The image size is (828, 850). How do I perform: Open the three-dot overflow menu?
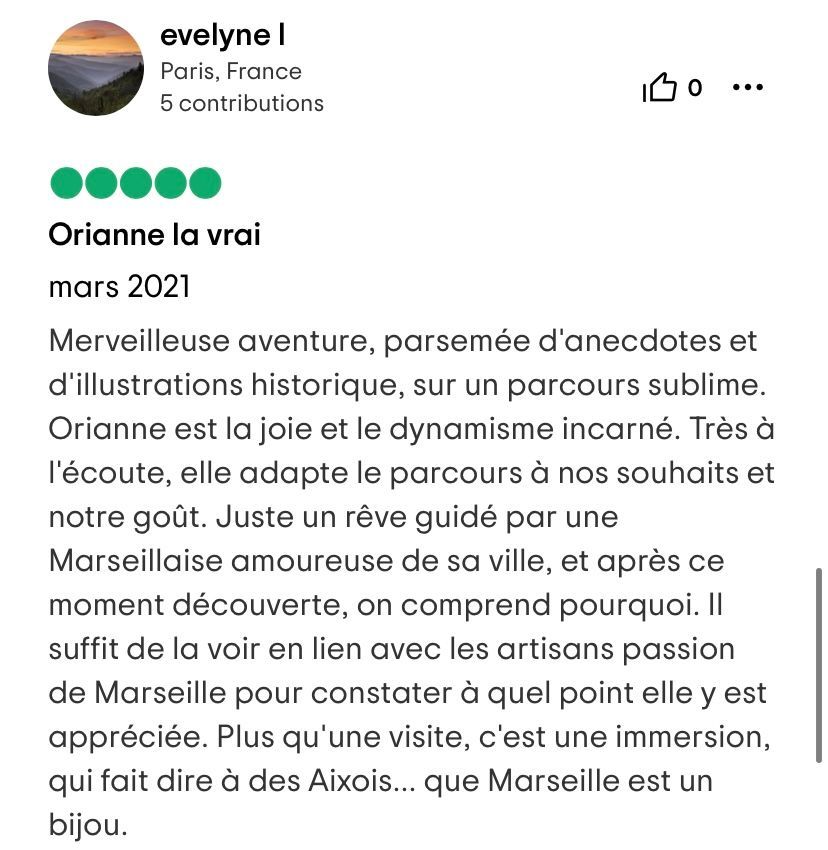747,88
